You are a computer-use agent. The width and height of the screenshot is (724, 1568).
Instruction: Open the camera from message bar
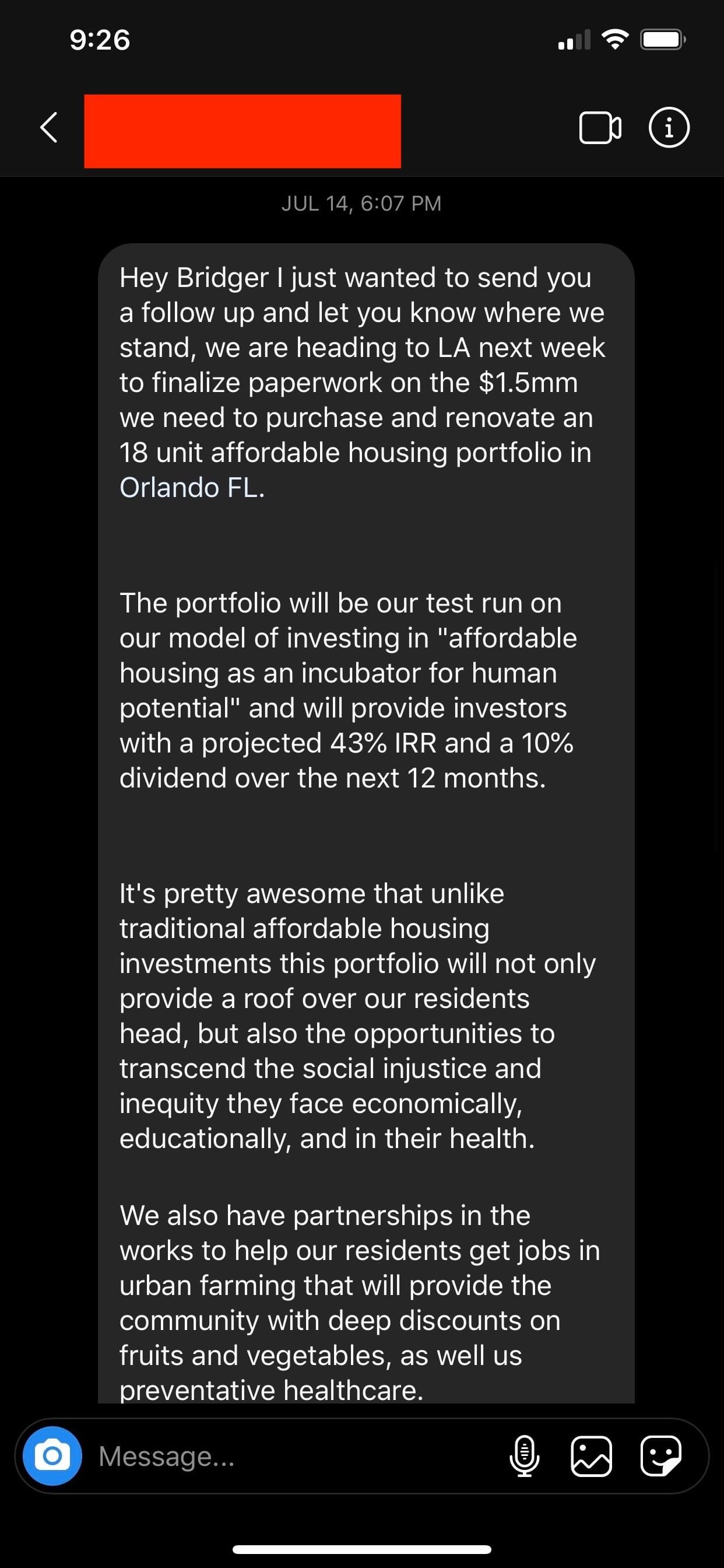52,1455
